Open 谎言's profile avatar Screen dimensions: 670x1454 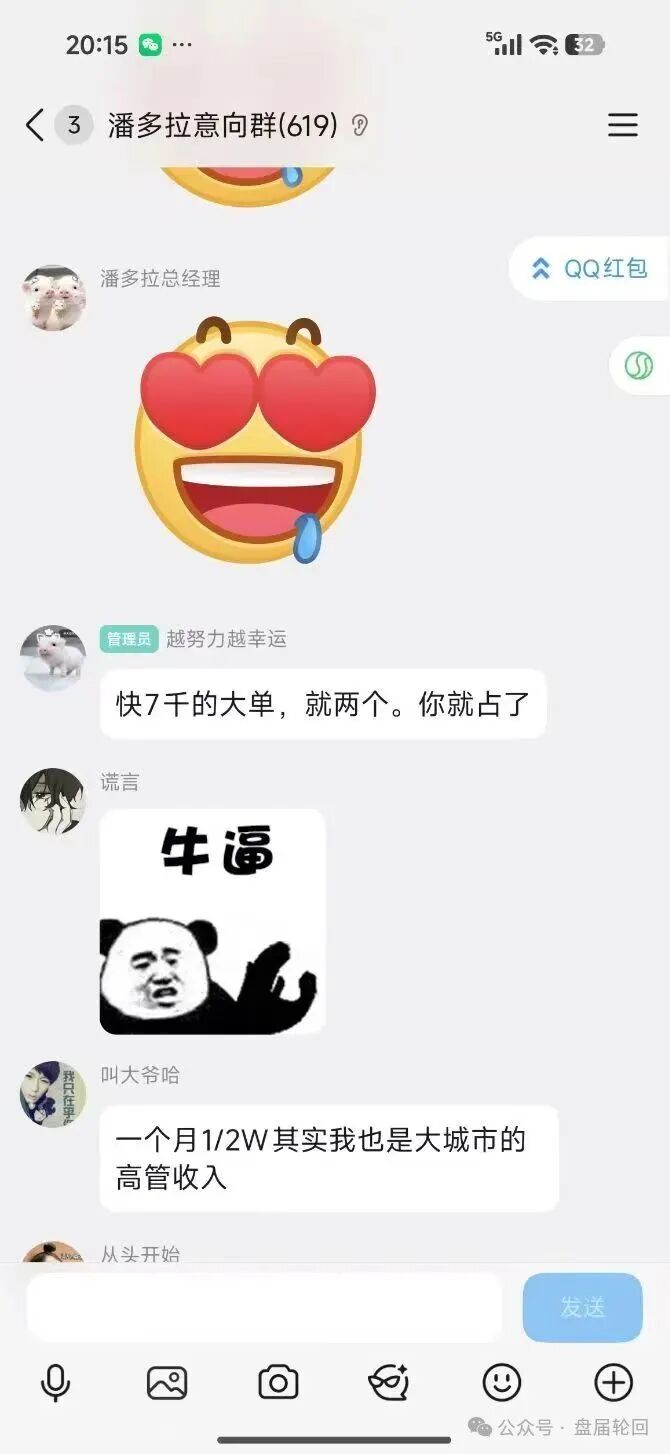pos(53,800)
